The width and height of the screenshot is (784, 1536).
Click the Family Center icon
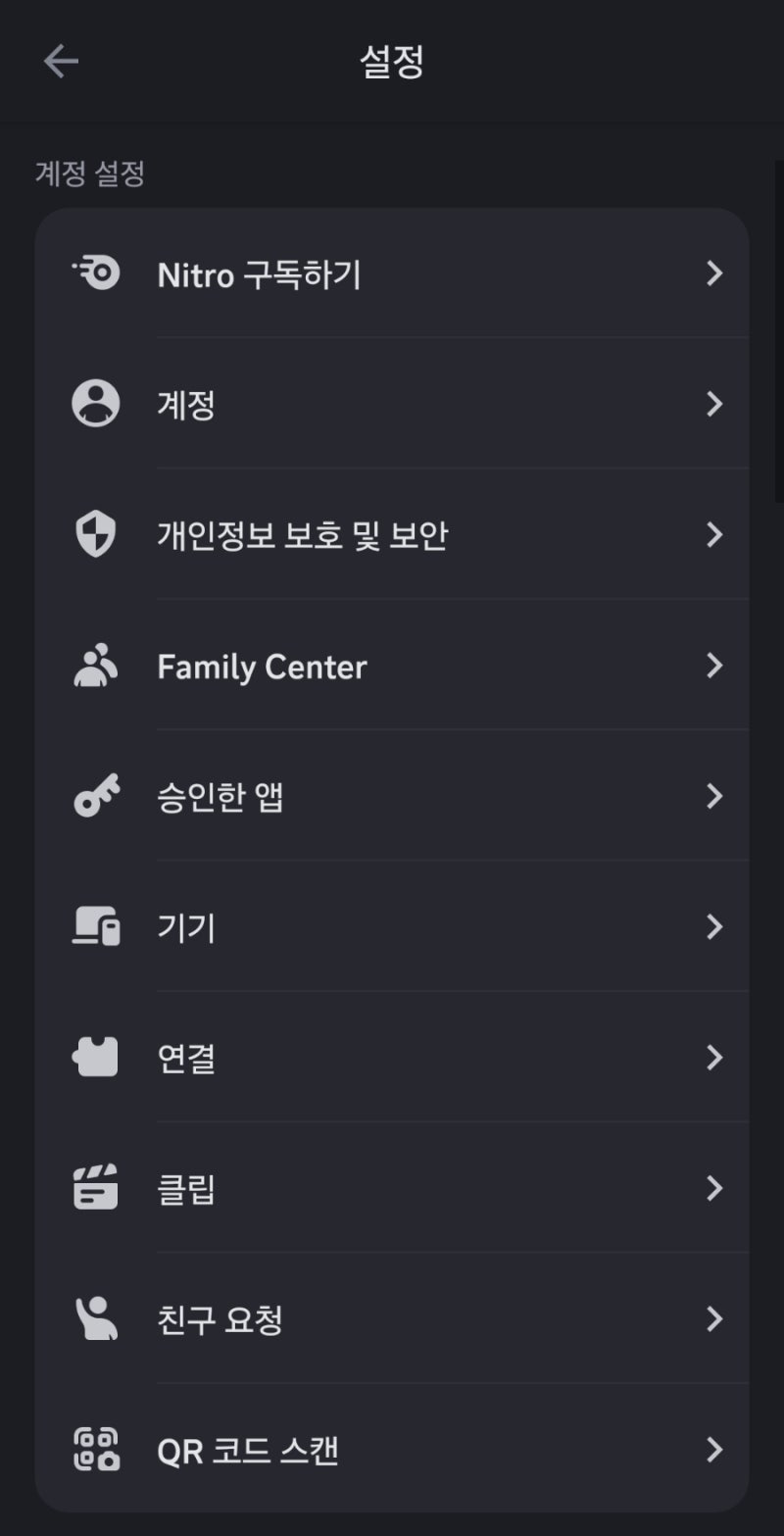[95, 665]
